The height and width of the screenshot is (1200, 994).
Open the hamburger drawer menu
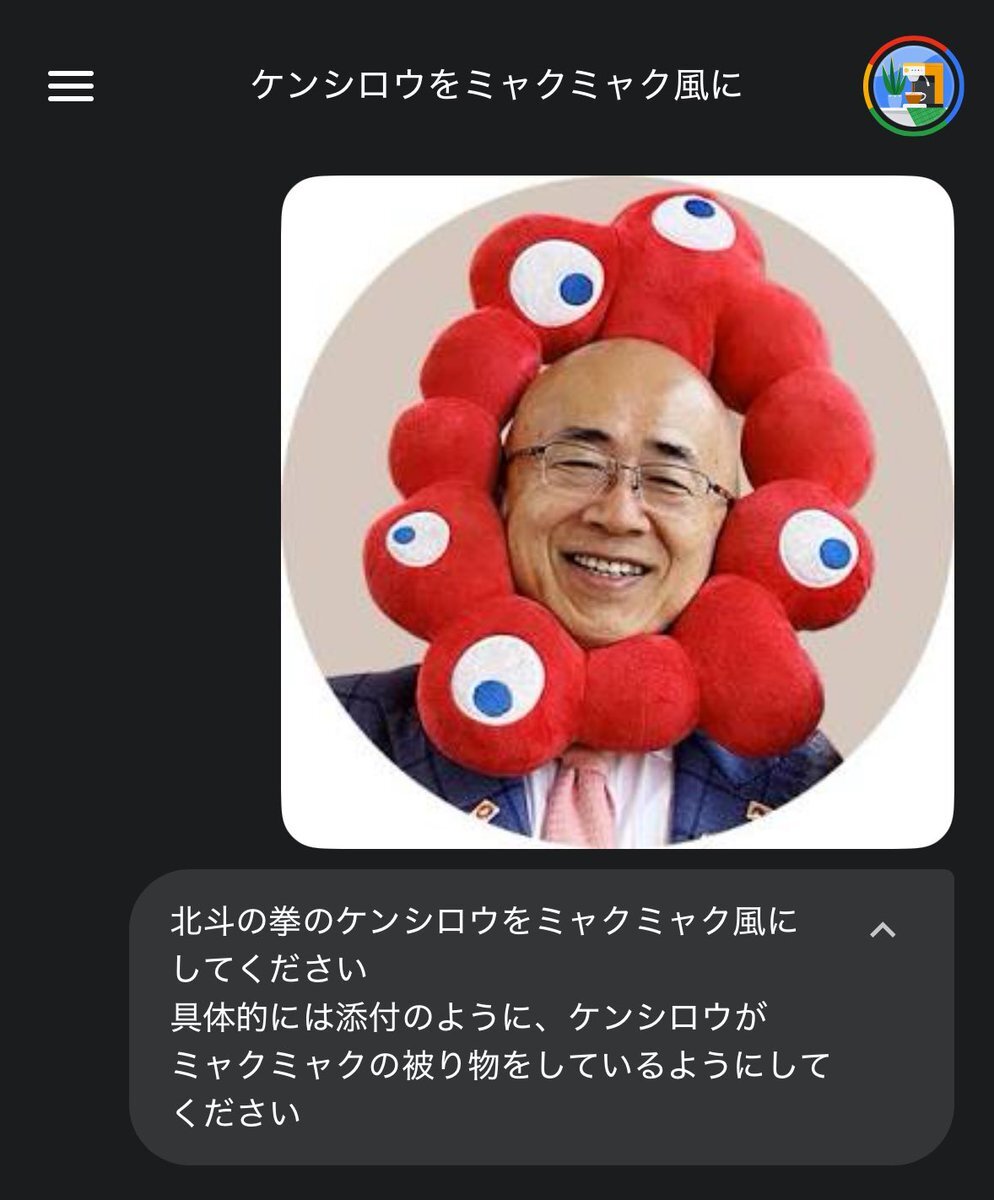[x=71, y=86]
